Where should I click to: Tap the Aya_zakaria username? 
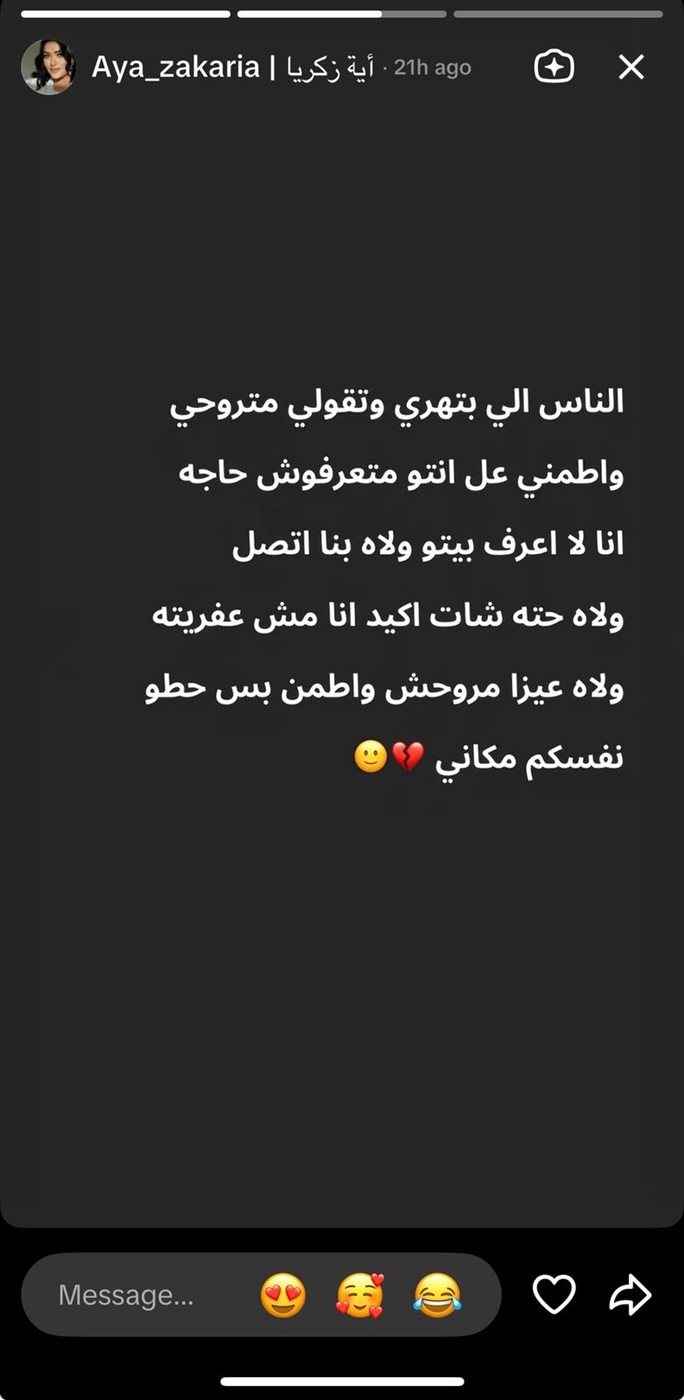tap(175, 67)
